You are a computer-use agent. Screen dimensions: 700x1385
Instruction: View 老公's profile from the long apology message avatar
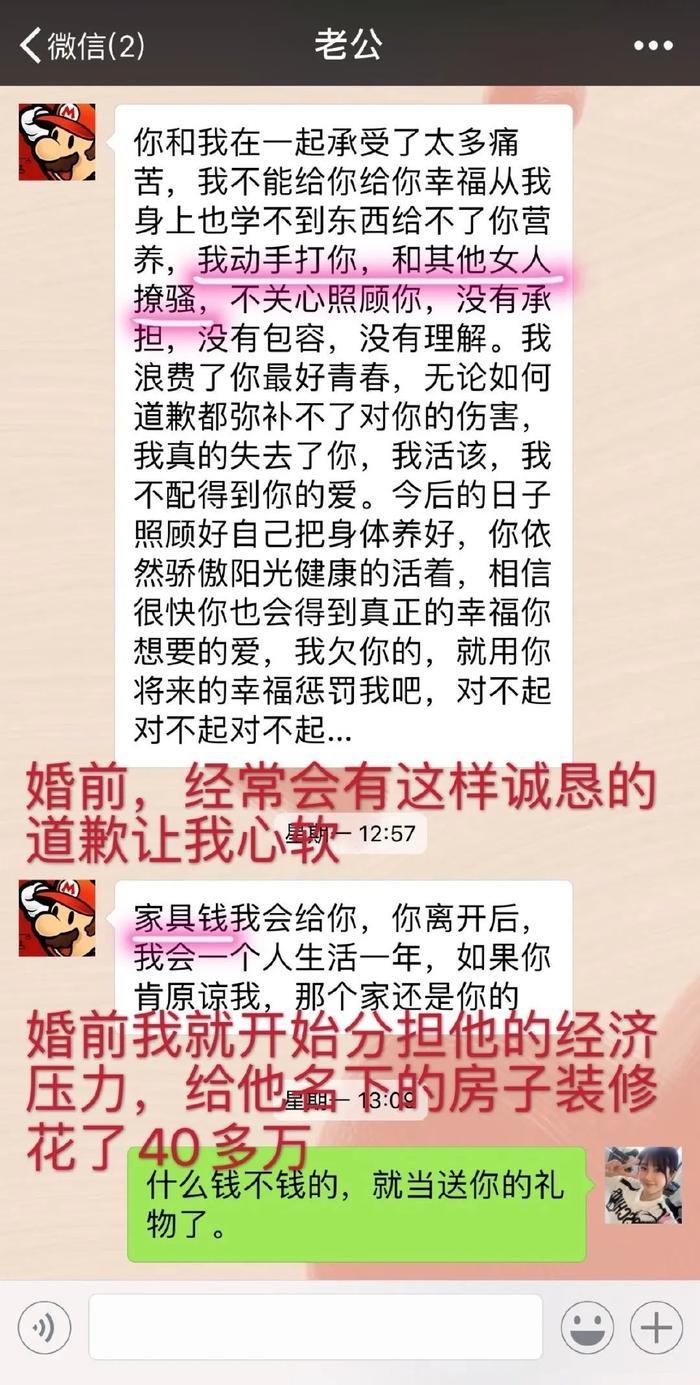57,142
